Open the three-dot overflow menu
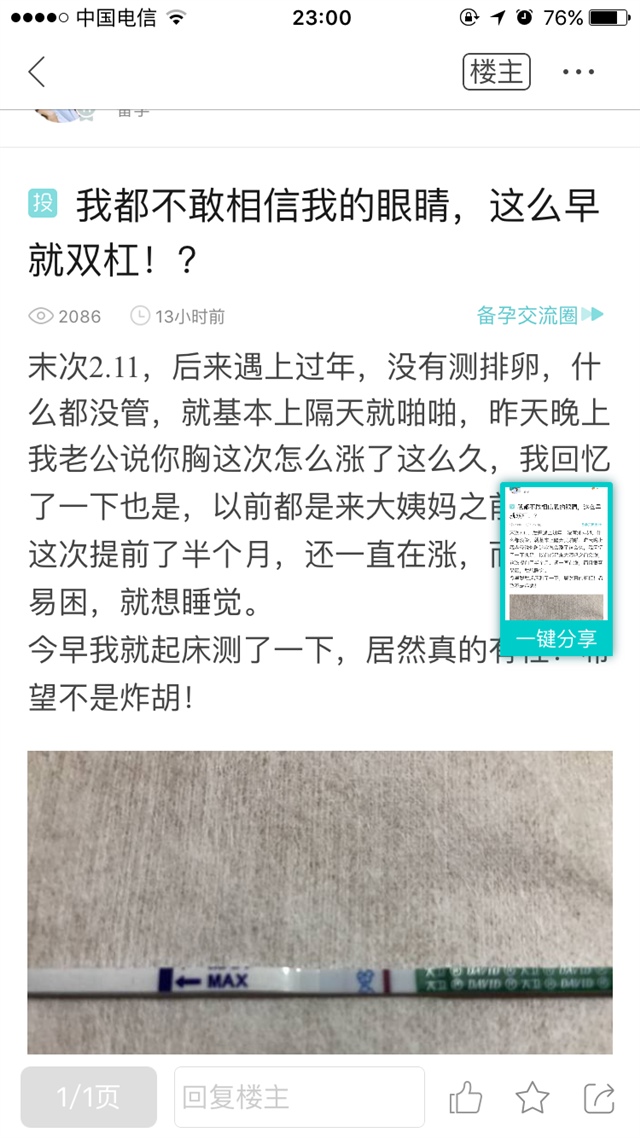640x1138 pixels. (579, 72)
